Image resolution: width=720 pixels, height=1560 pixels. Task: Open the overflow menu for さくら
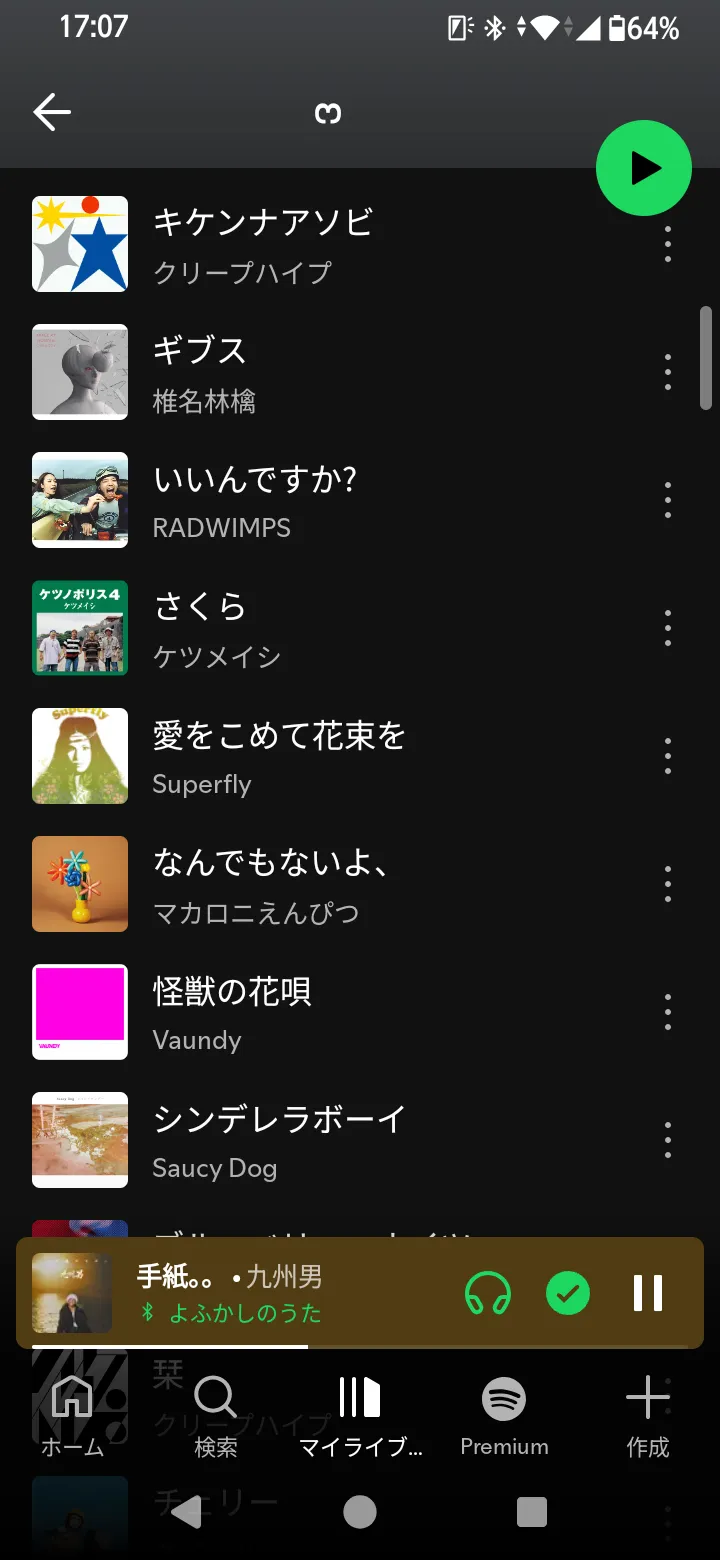668,628
